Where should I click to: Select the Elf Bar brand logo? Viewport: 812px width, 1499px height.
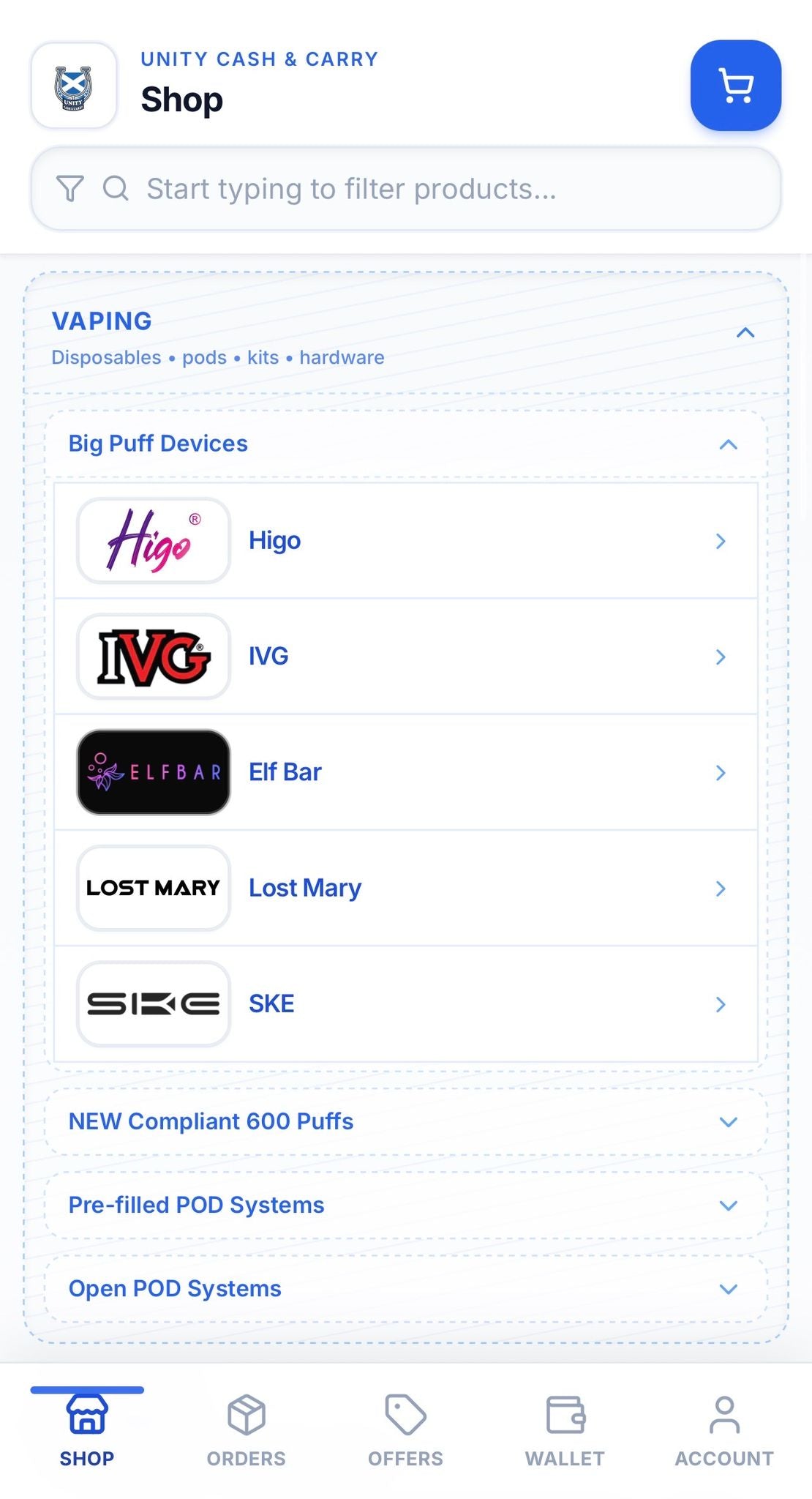pos(152,772)
